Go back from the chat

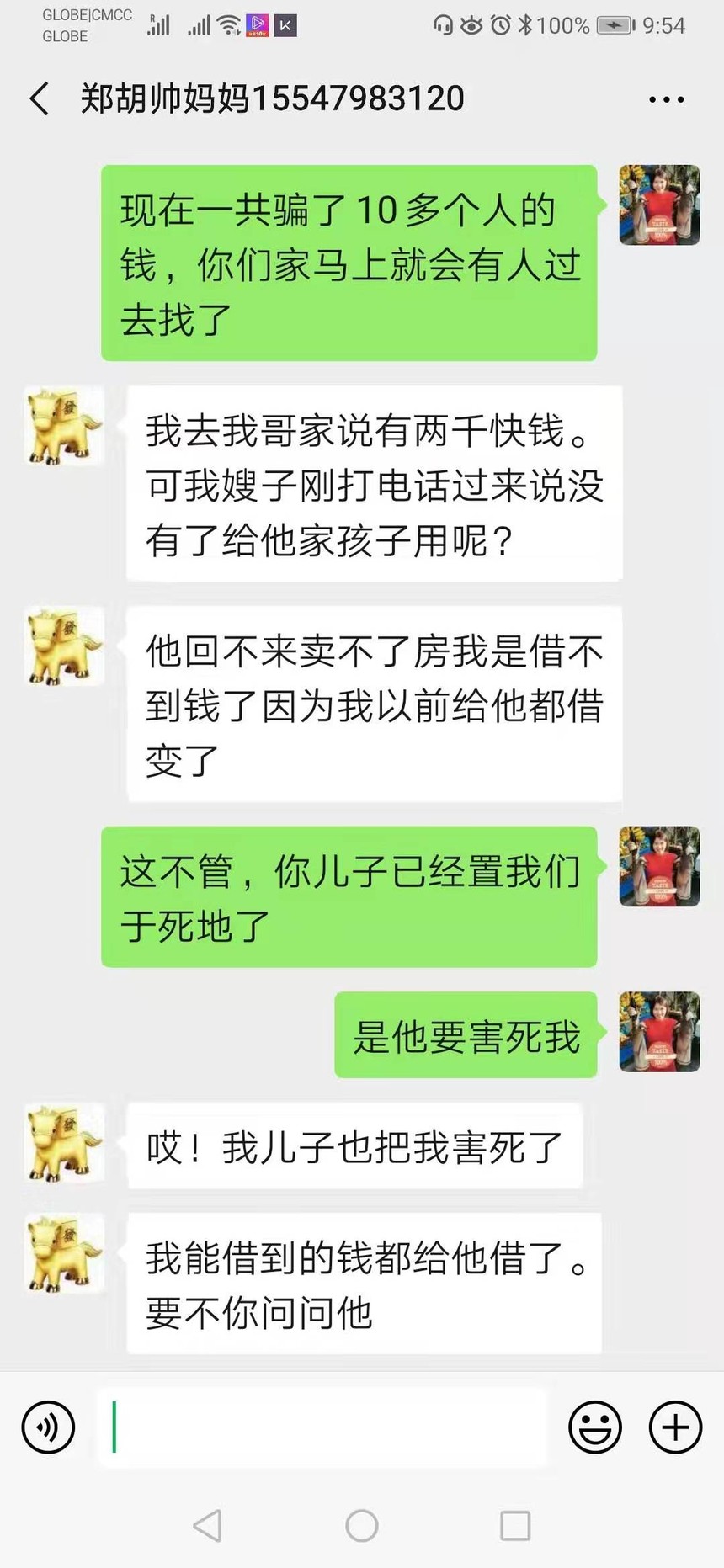coord(39,98)
